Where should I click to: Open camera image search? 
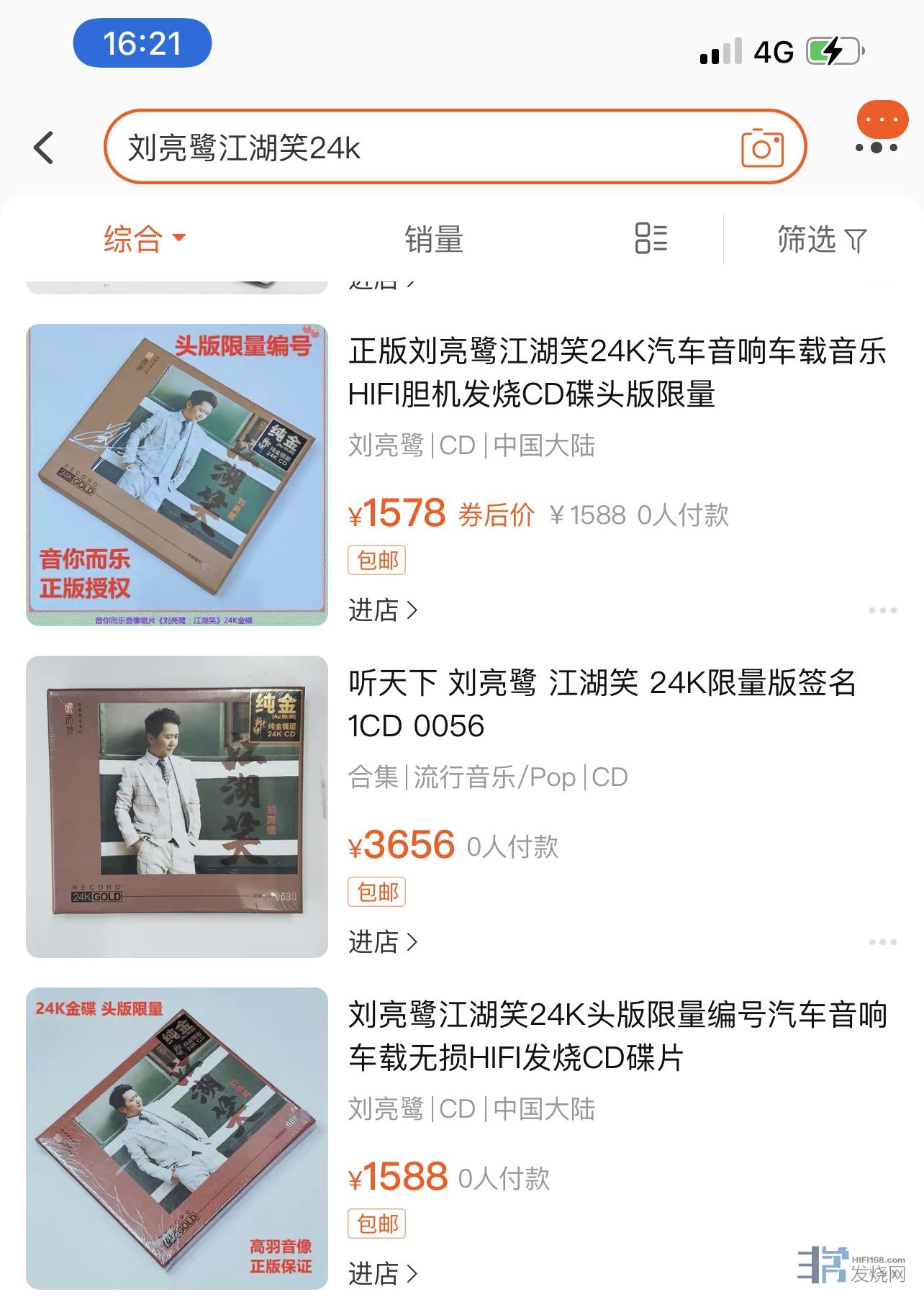pos(761,148)
